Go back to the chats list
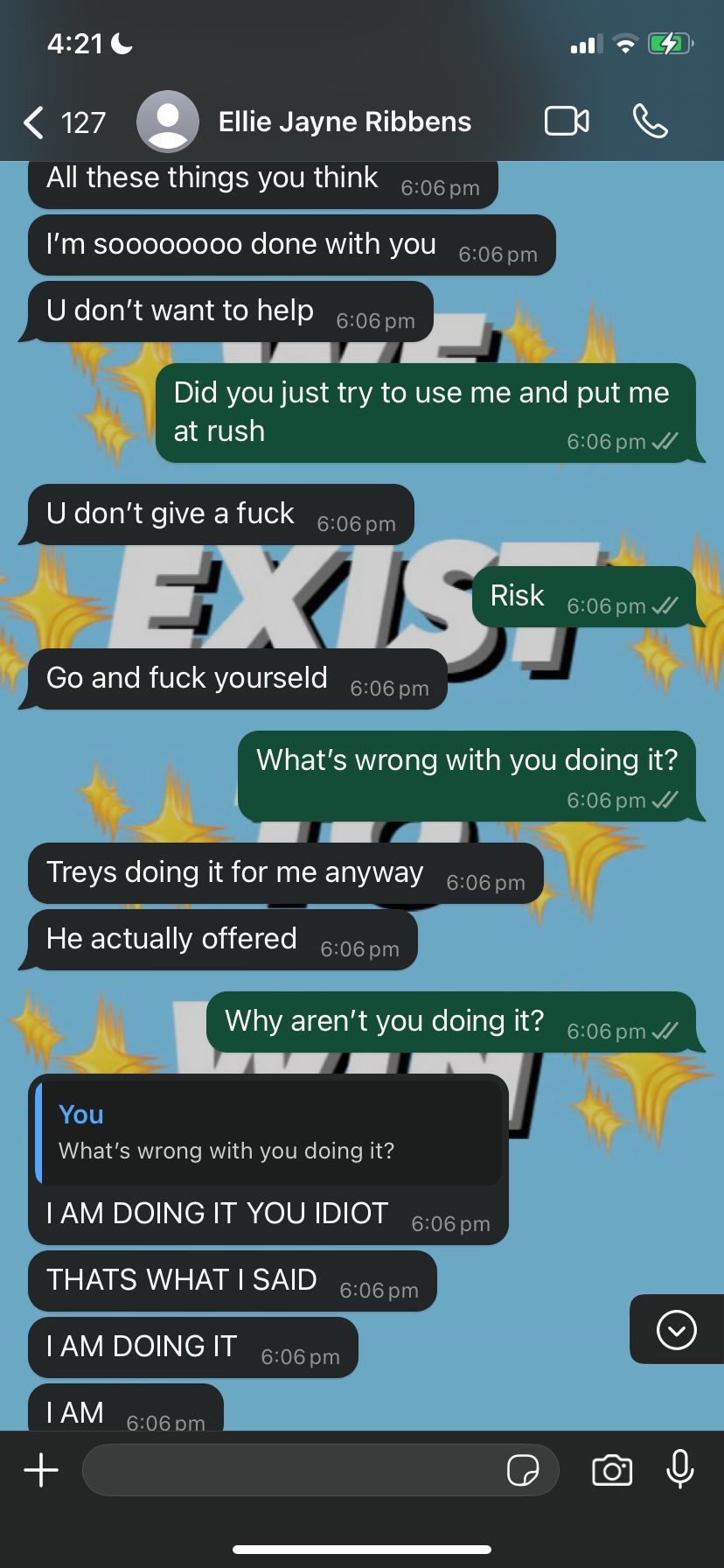Image resolution: width=724 pixels, height=1568 pixels. pyautogui.click(x=35, y=122)
